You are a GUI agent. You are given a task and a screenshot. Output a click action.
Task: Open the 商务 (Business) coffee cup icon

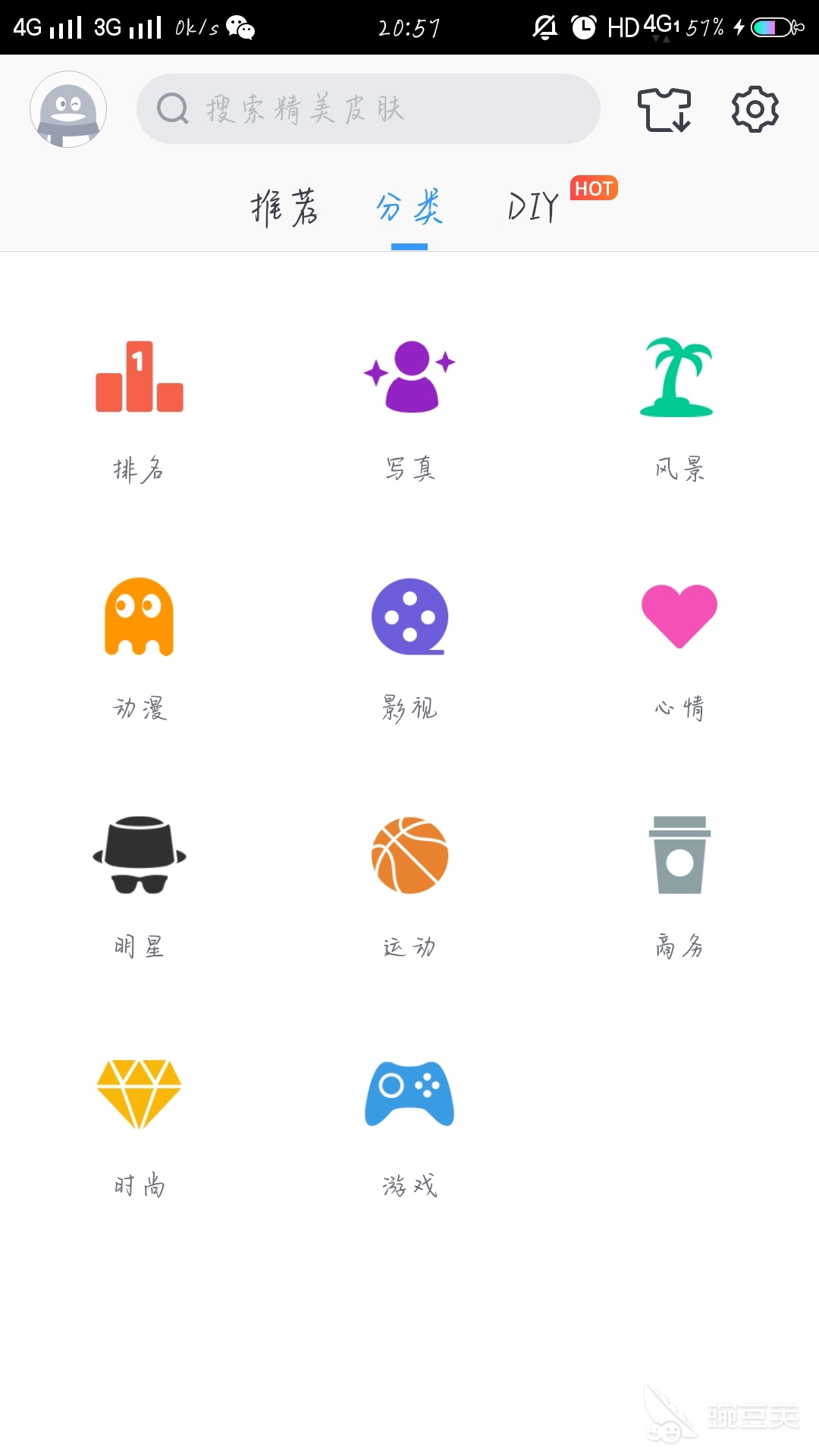[x=679, y=855]
